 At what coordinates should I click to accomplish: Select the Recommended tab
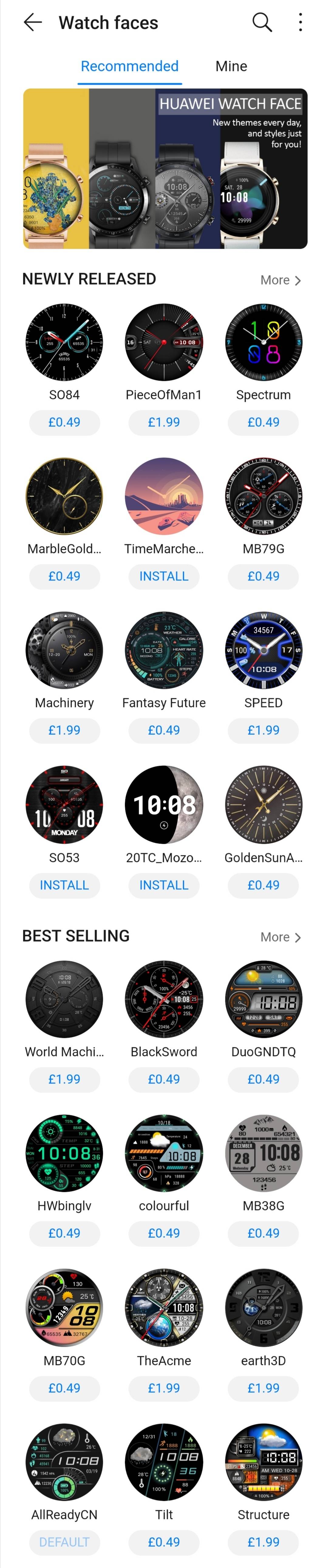[x=130, y=66]
